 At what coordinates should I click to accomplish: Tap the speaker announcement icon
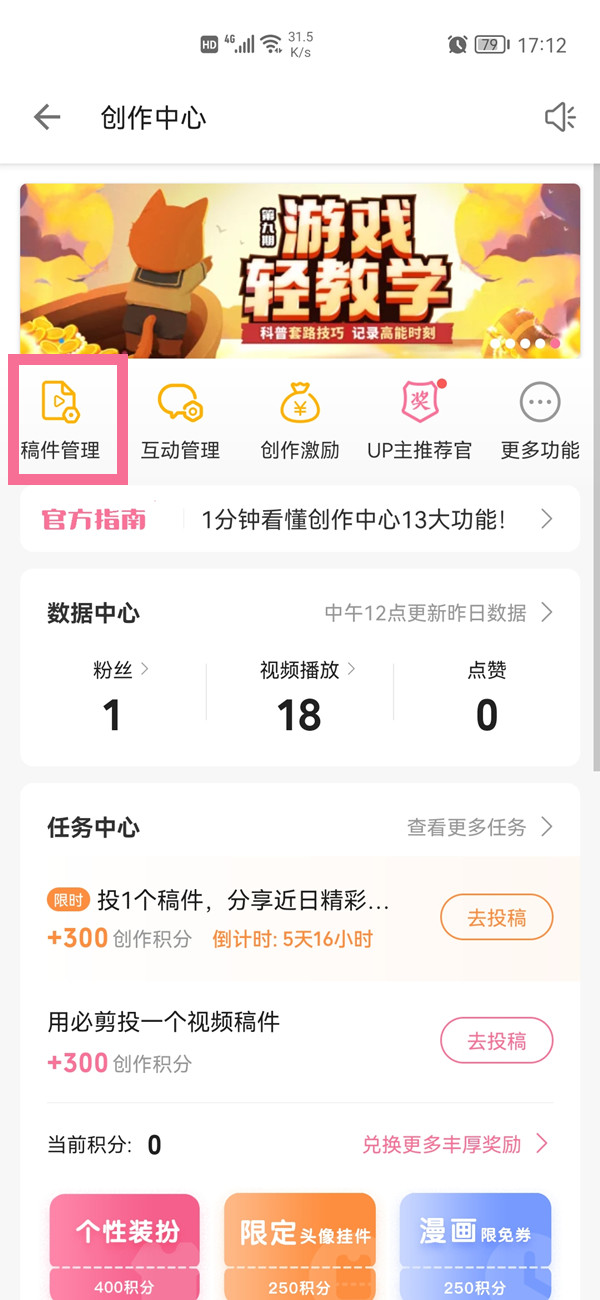(x=559, y=118)
